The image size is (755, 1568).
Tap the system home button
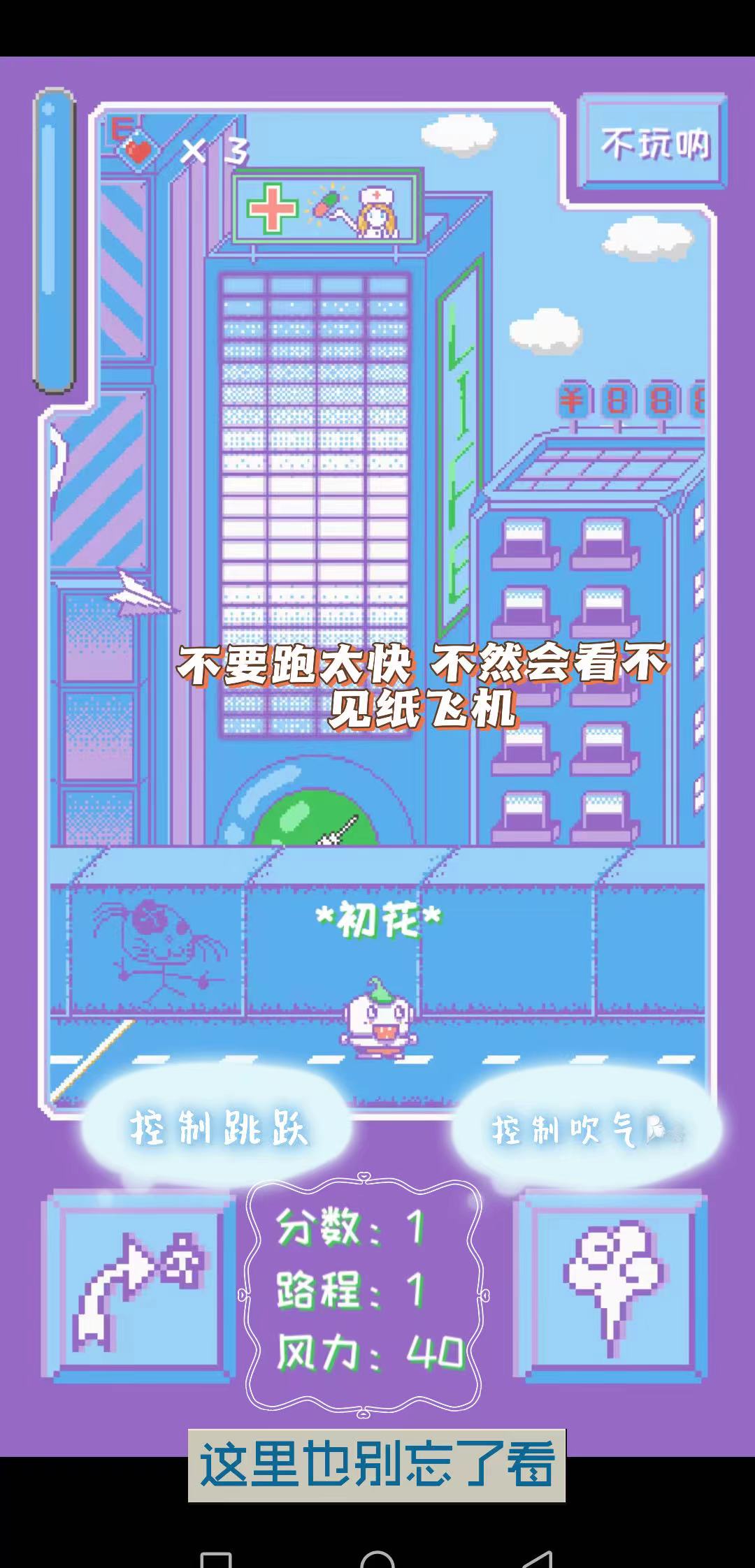pos(377,1557)
